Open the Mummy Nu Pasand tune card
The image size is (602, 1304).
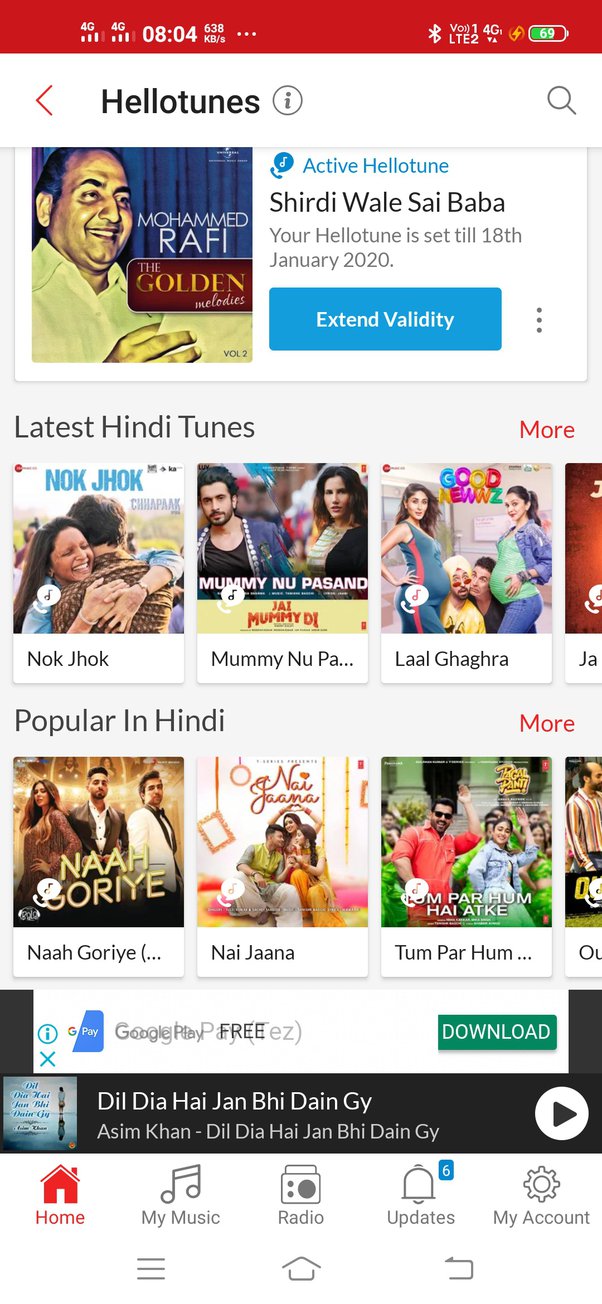point(282,573)
